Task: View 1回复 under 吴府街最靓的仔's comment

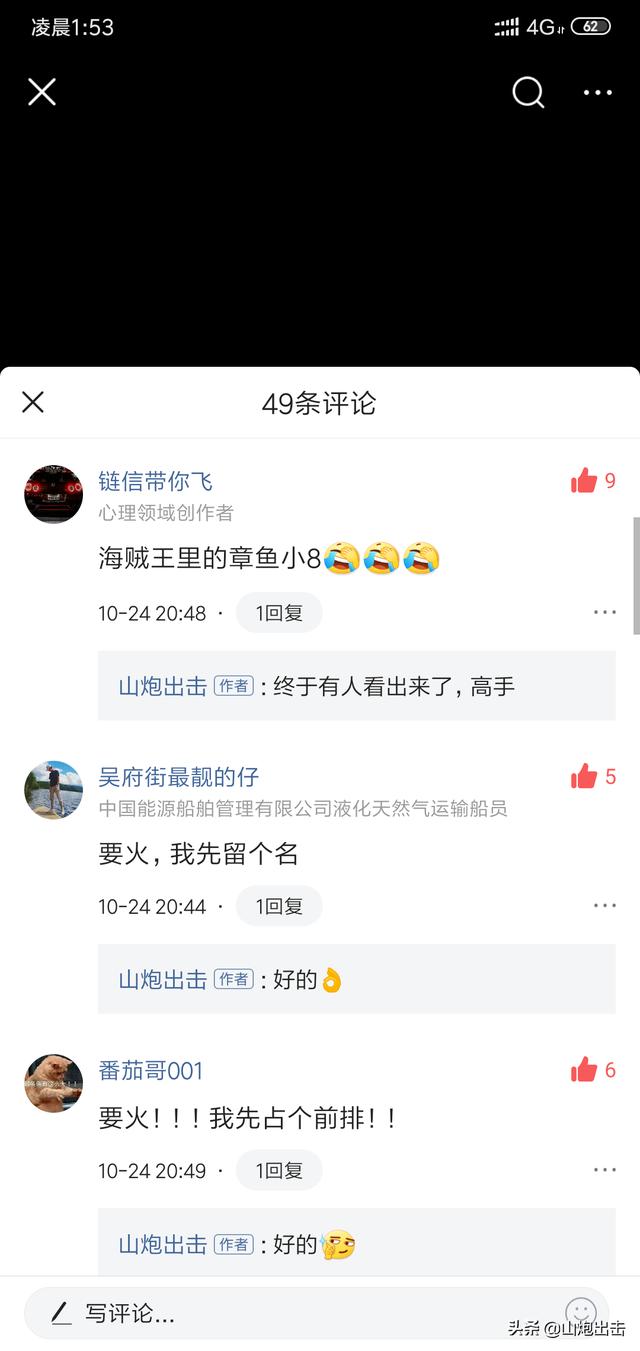Action: click(x=279, y=906)
